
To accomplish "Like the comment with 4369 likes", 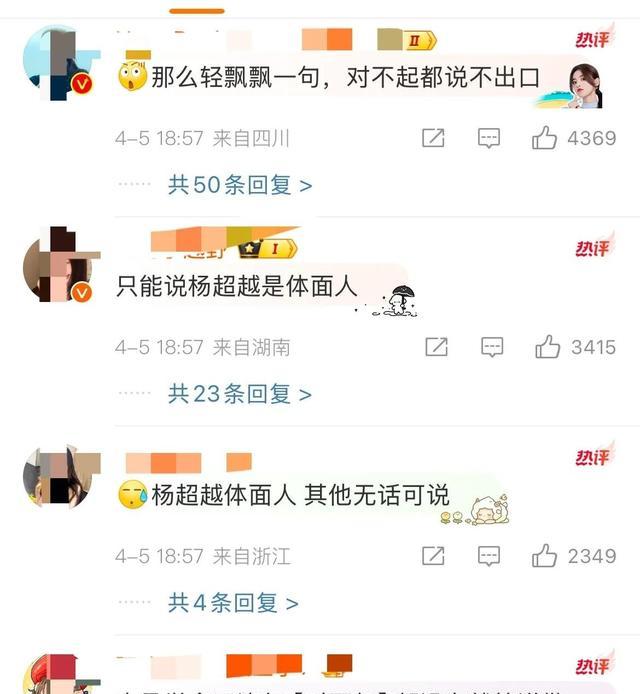I will point(545,138).
